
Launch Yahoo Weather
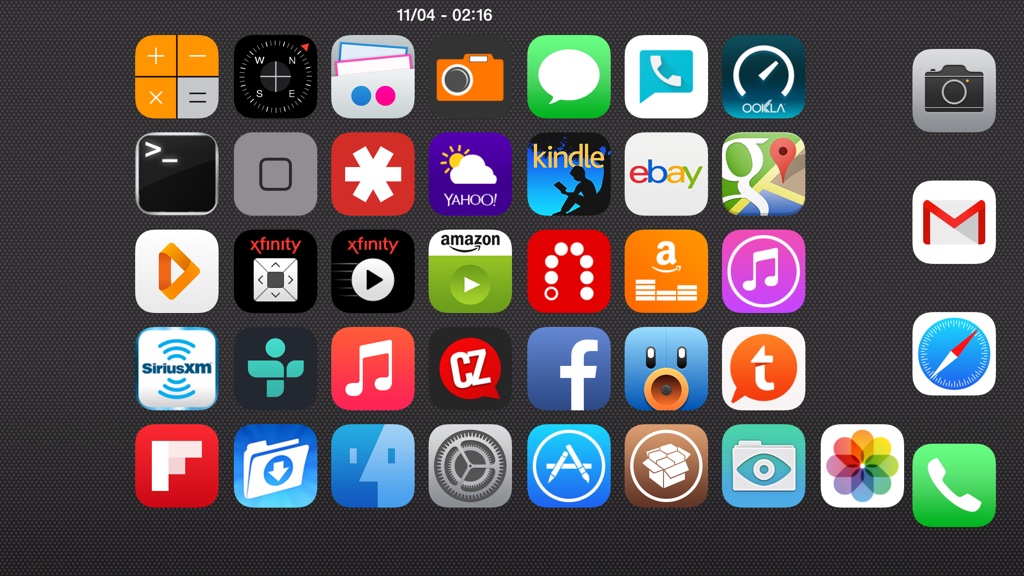[x=470, y=174]
